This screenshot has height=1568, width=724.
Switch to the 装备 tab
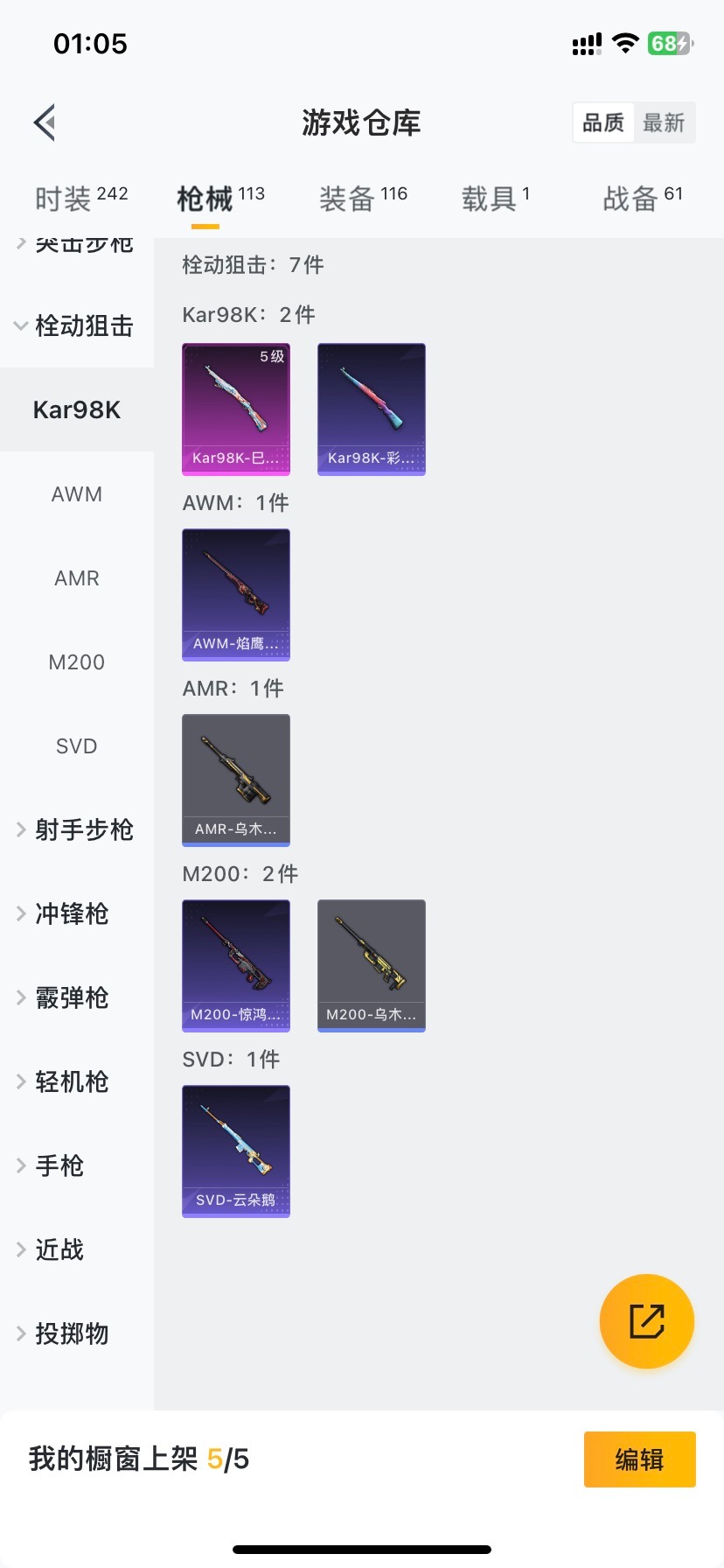[x=363, y=199]
